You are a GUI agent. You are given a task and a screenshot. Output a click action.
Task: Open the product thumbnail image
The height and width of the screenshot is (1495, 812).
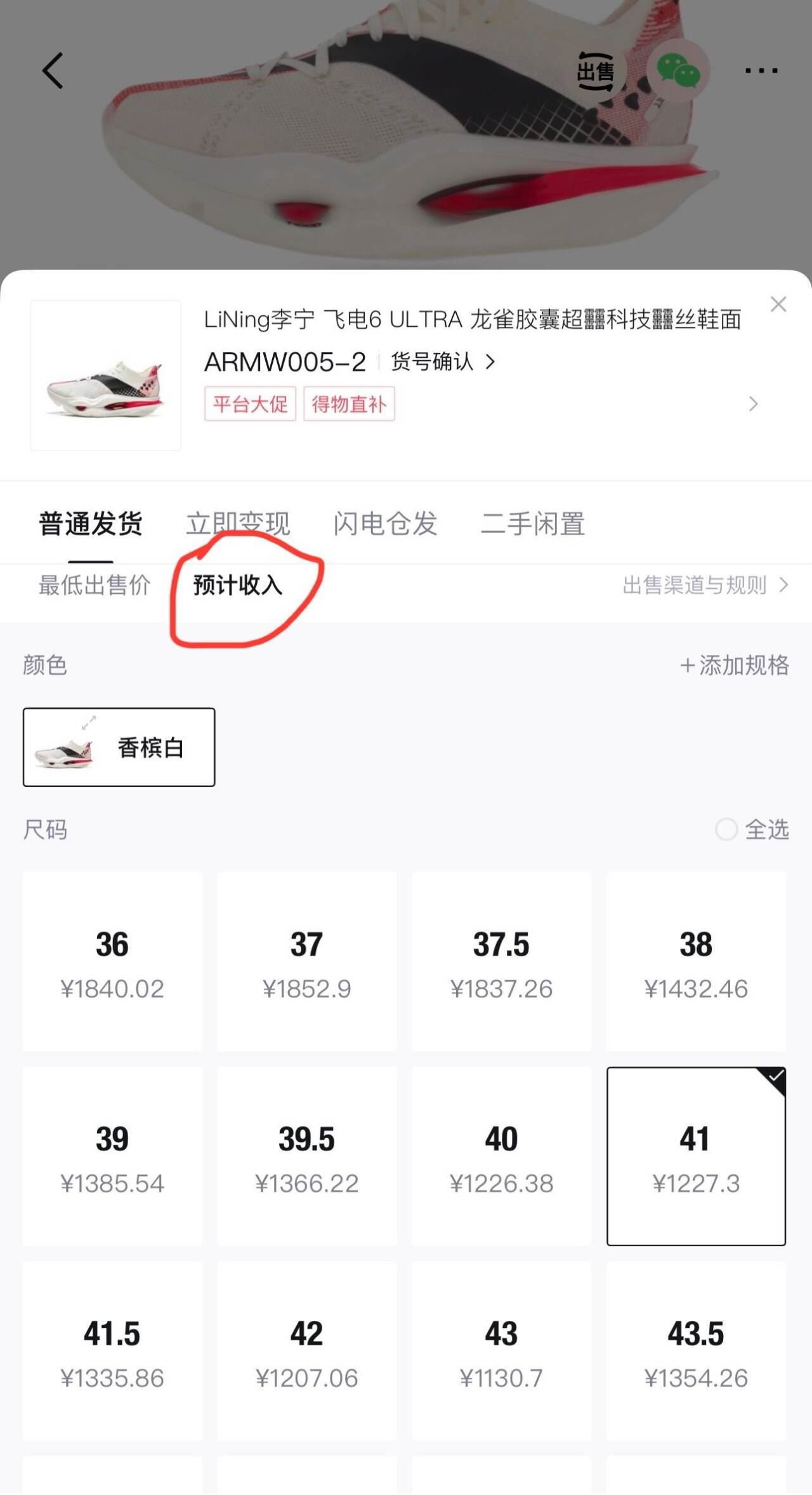click(106, 376)
